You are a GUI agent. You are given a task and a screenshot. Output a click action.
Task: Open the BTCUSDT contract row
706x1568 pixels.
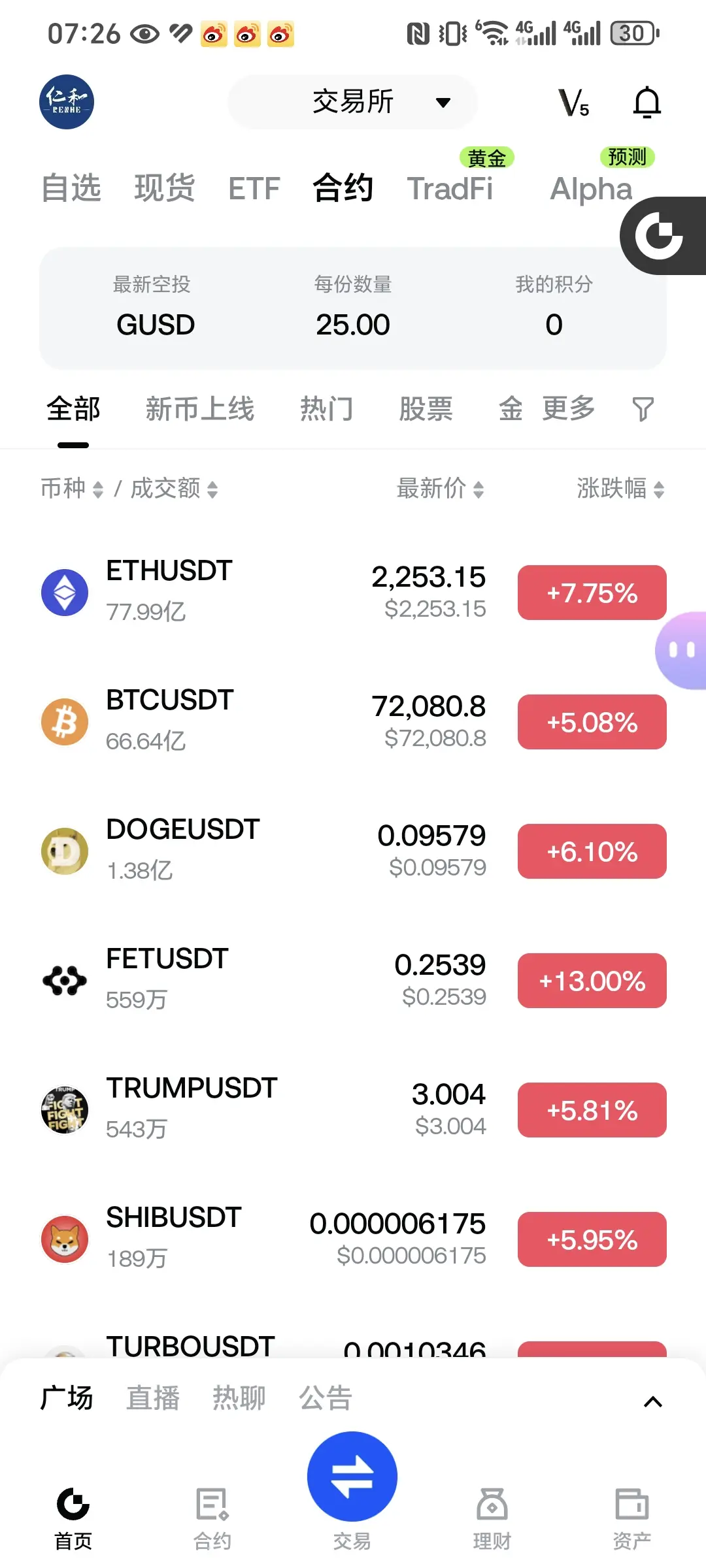261,721
